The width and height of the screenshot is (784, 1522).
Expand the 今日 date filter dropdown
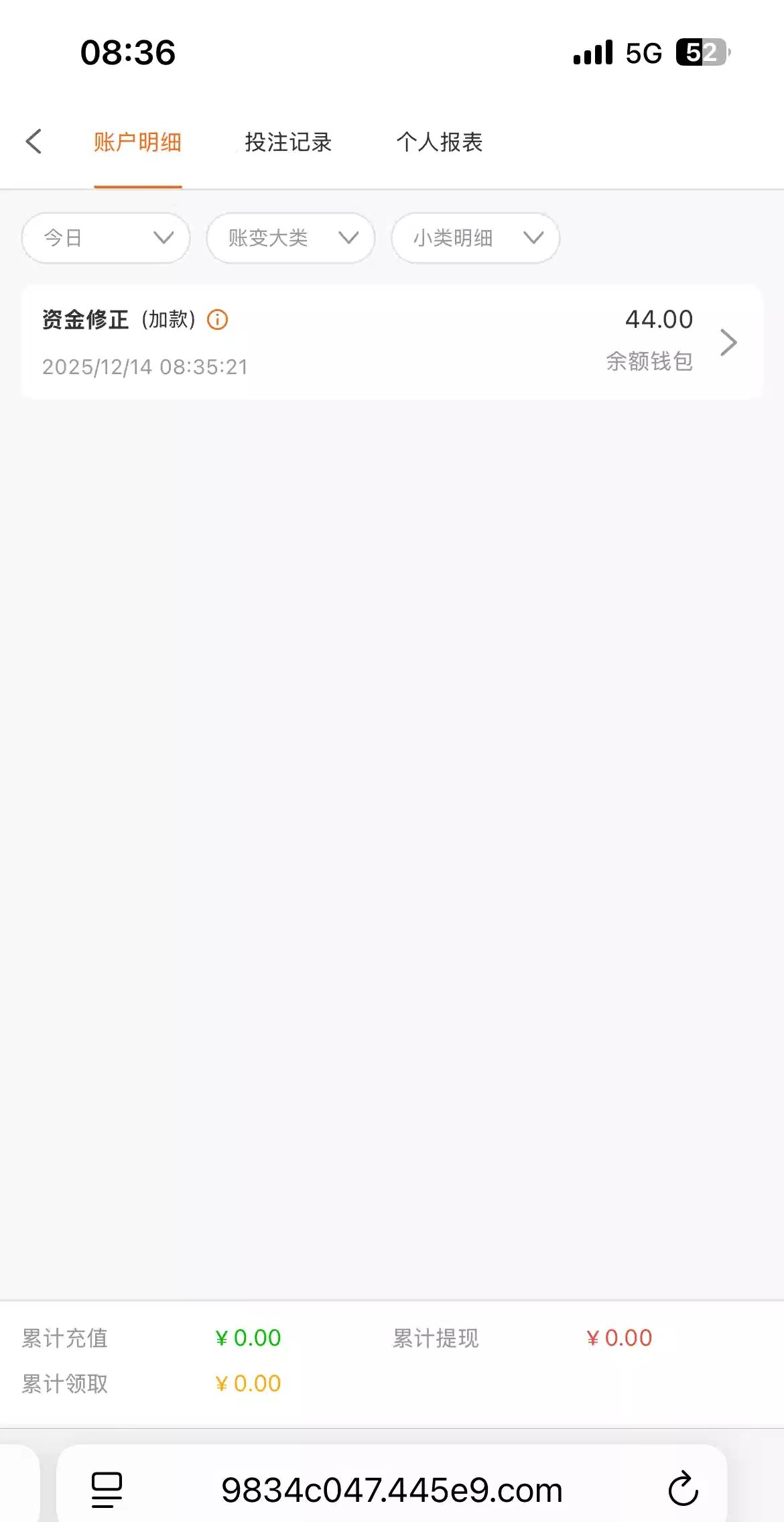(106, 238)
